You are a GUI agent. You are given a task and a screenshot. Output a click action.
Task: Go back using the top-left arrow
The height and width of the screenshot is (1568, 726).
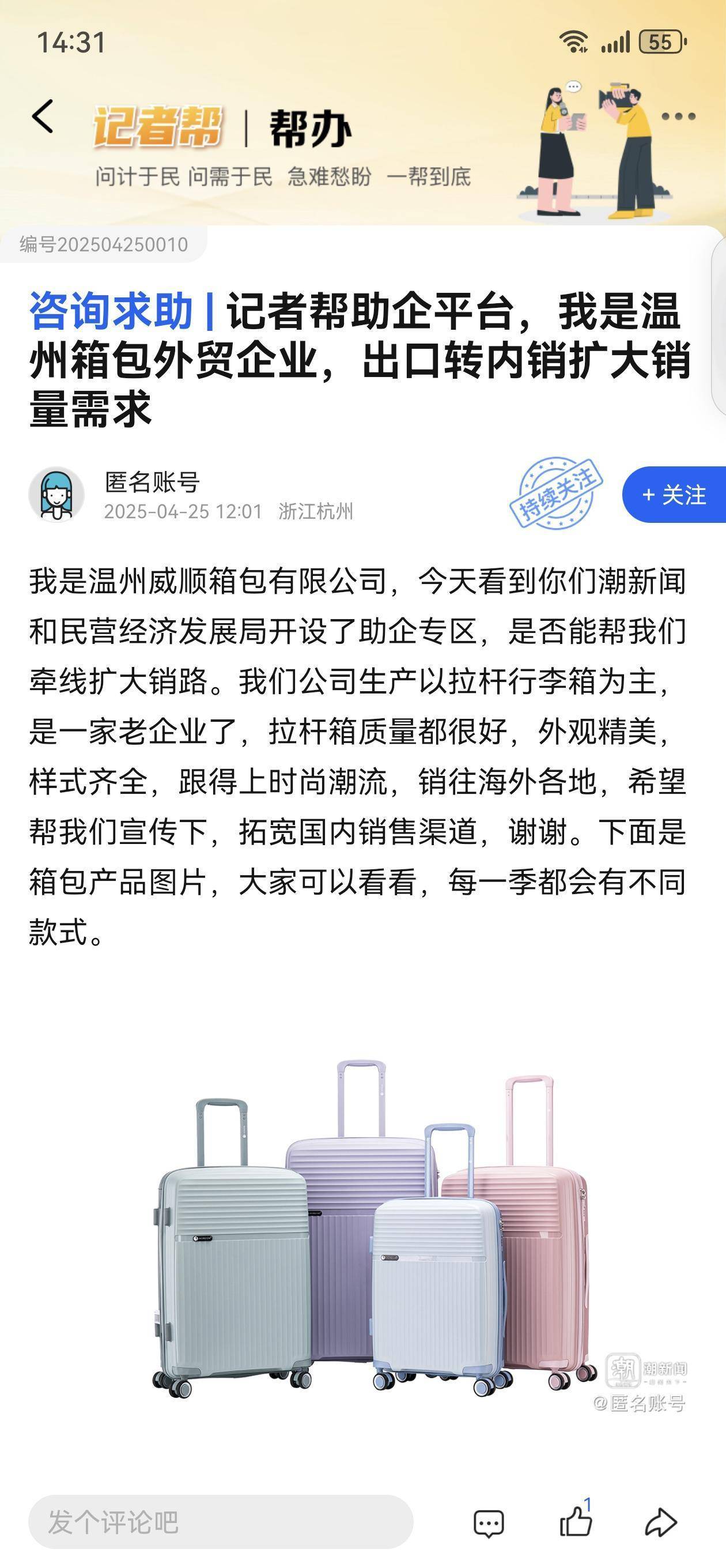tap(43, 116)
